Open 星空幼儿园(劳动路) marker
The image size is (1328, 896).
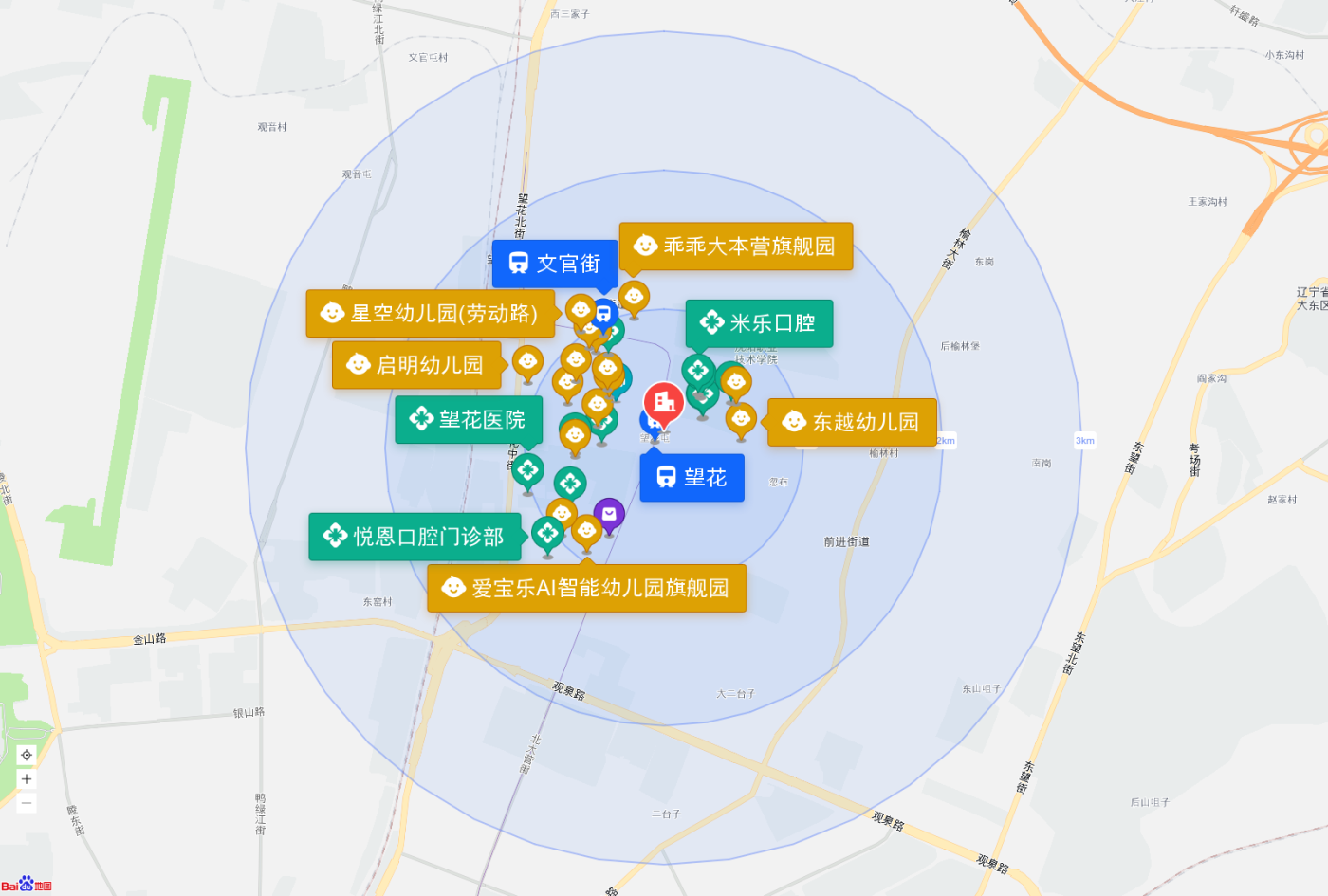click(431, 314)
